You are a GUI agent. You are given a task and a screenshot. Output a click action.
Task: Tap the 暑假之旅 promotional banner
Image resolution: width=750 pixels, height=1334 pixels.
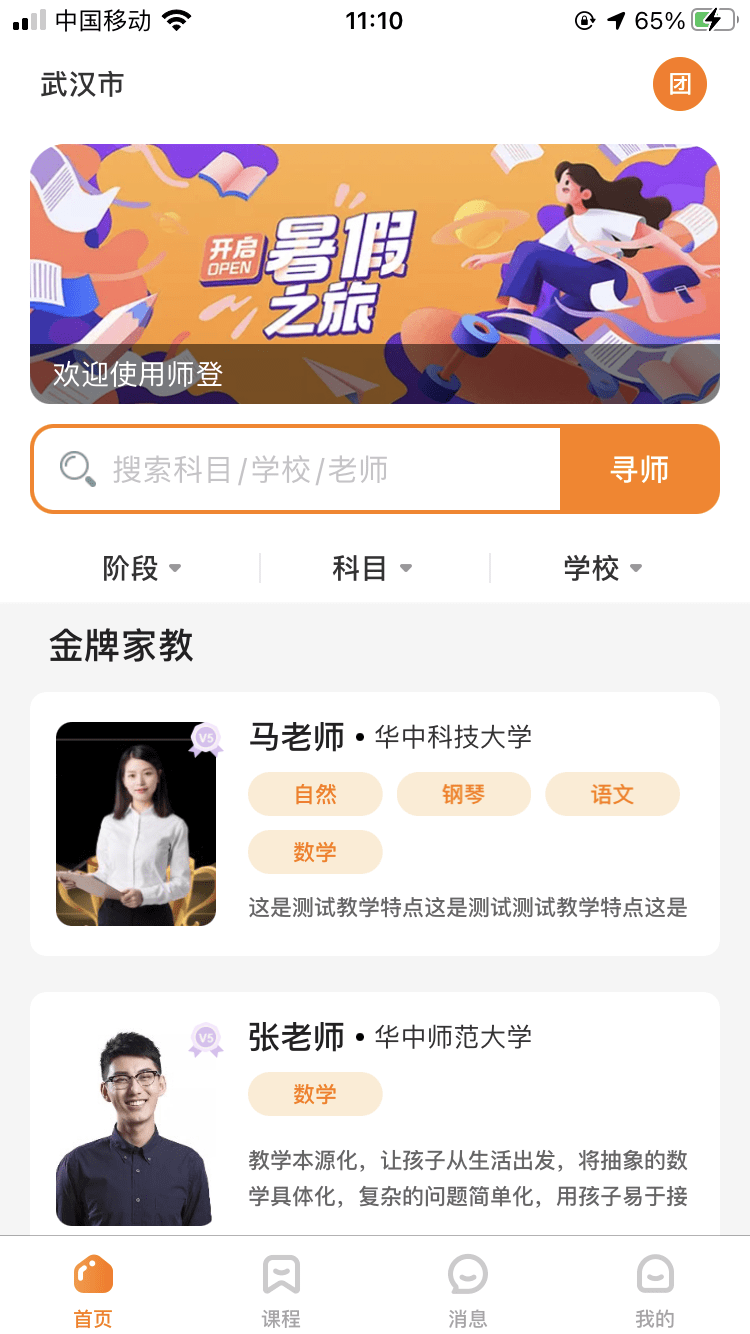pos(375,272)
